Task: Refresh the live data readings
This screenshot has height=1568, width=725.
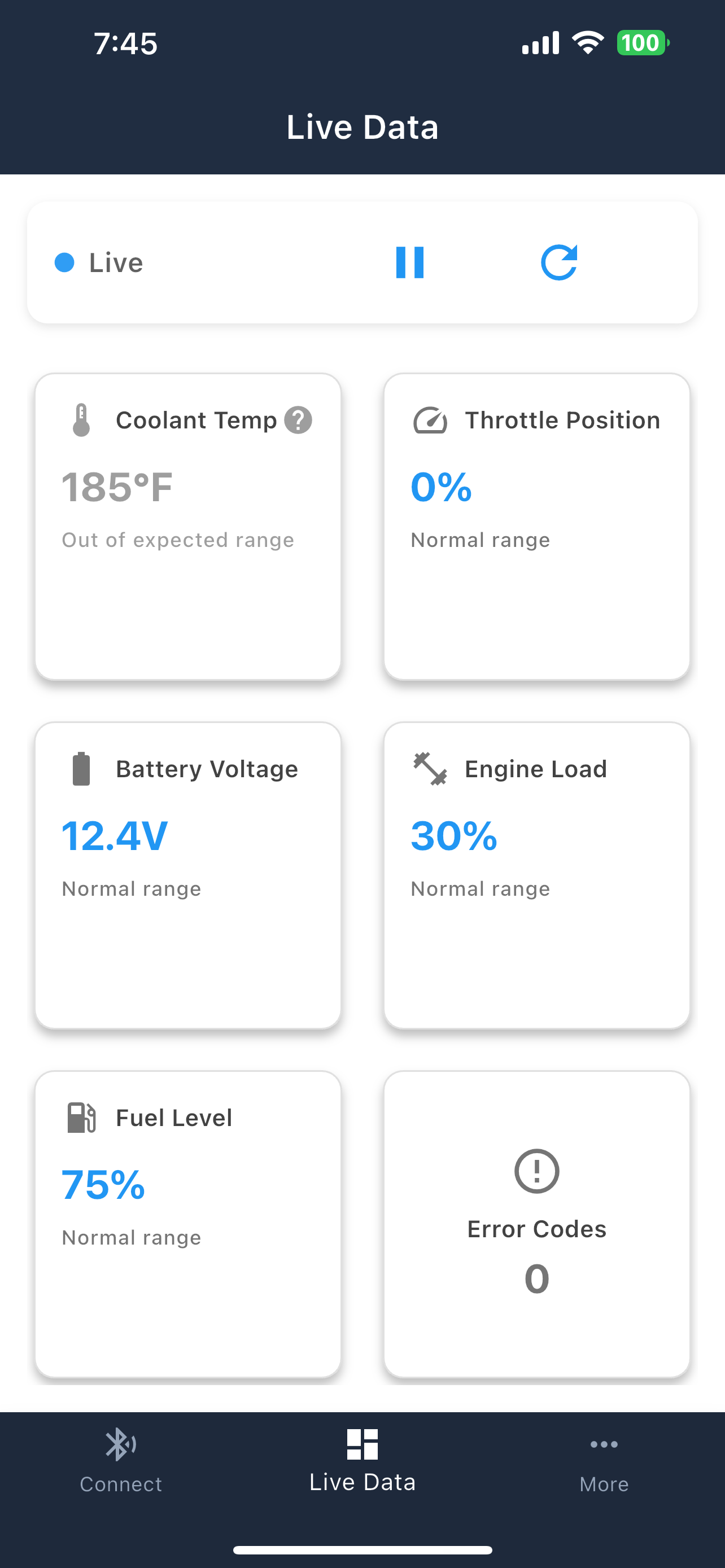Action: click(x=560, y=262)
